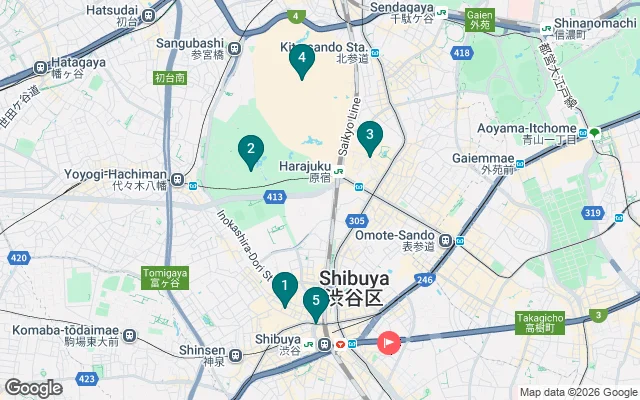Open map pin number 3 near Harajuku
The image size is (640, 400).
[x=370, y=136]
